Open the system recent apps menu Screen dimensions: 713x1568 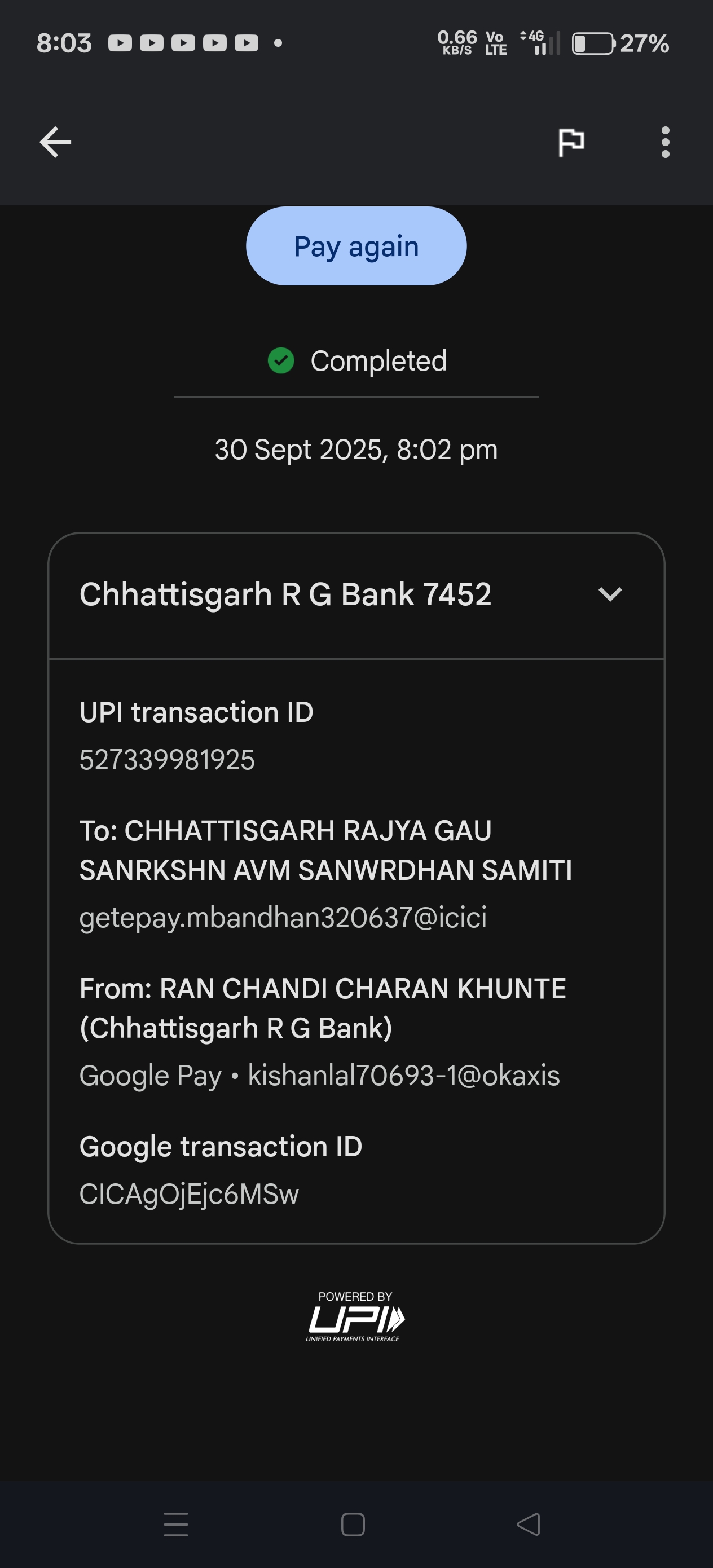176,1524
